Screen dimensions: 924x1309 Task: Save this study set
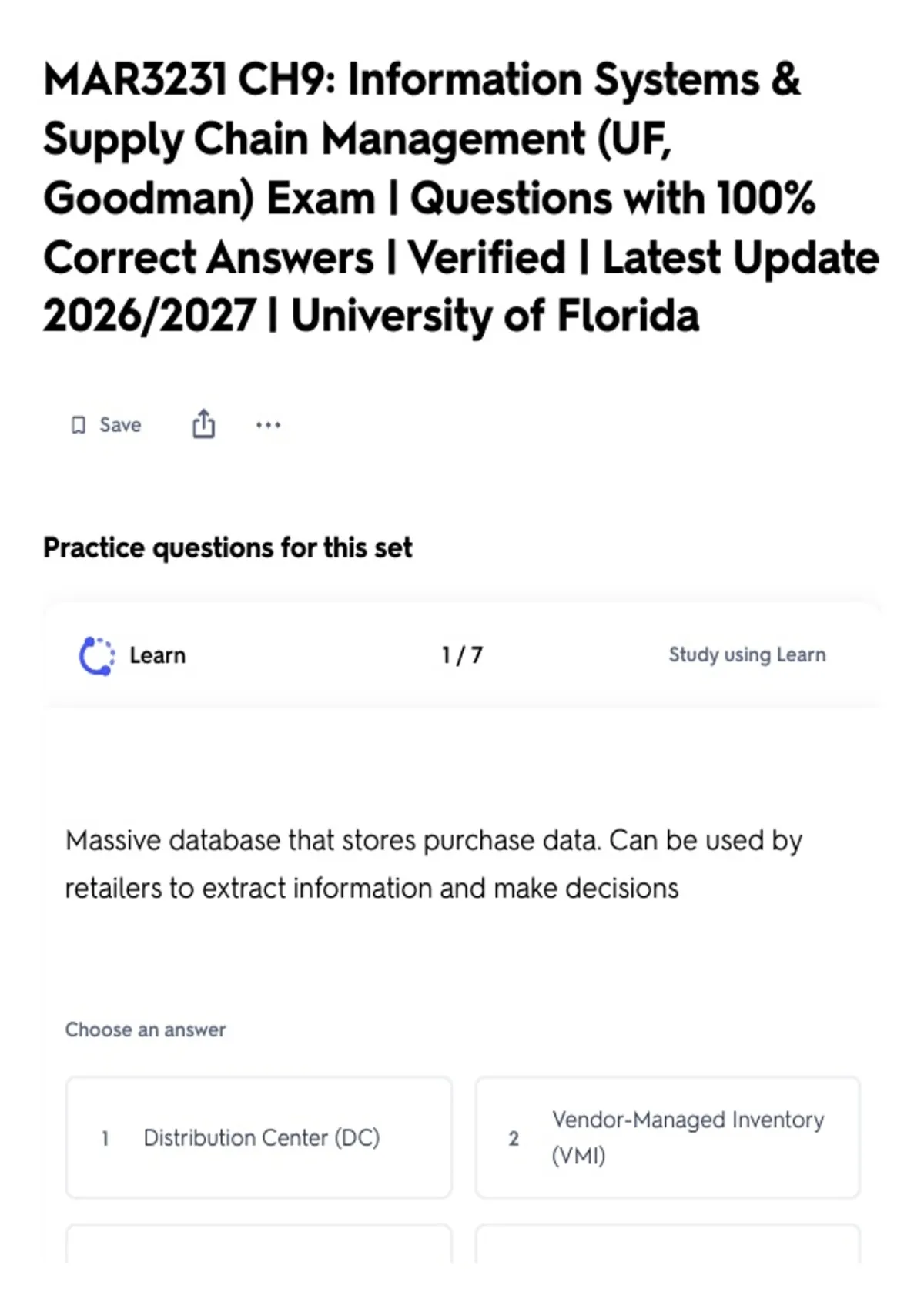click(x=105, y=425)
